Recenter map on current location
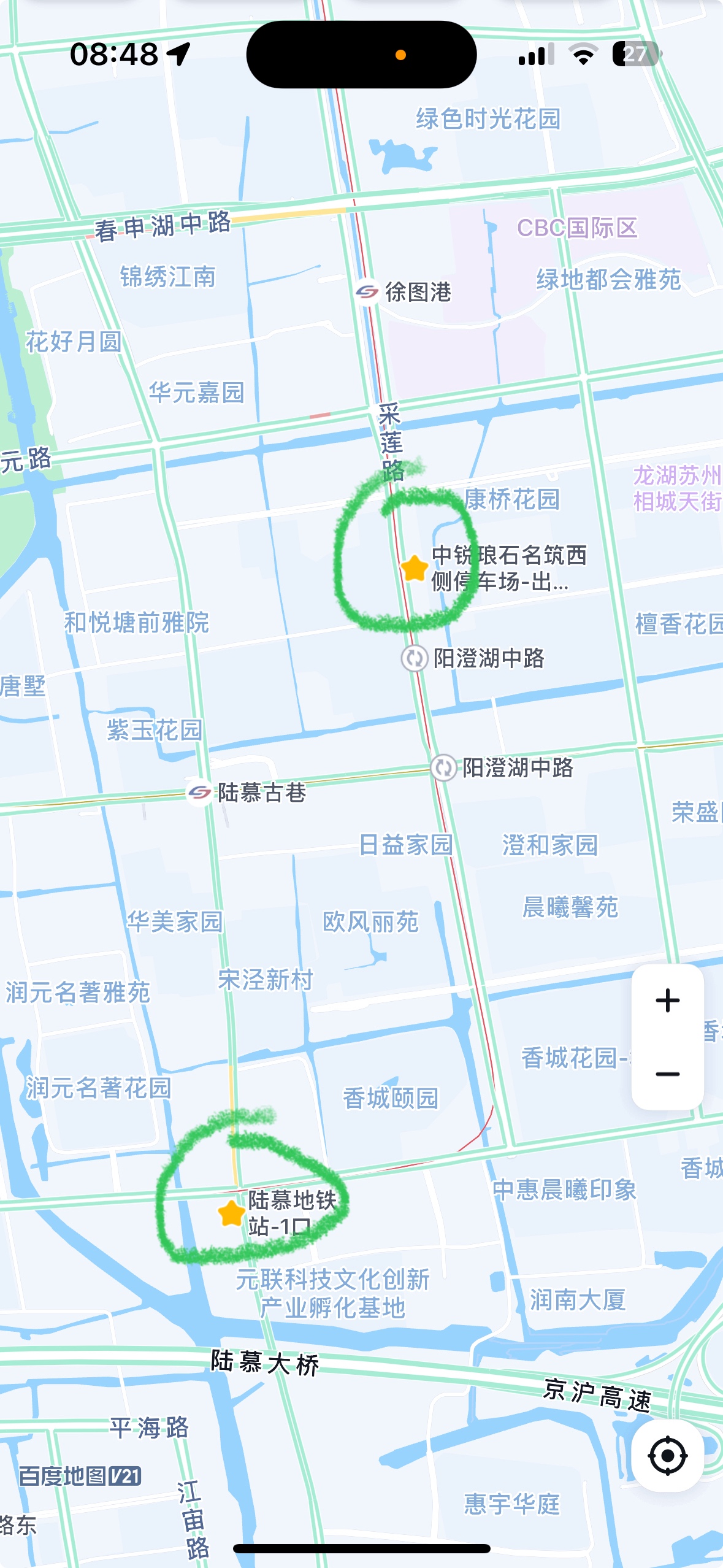 (x=667, y=1456)
